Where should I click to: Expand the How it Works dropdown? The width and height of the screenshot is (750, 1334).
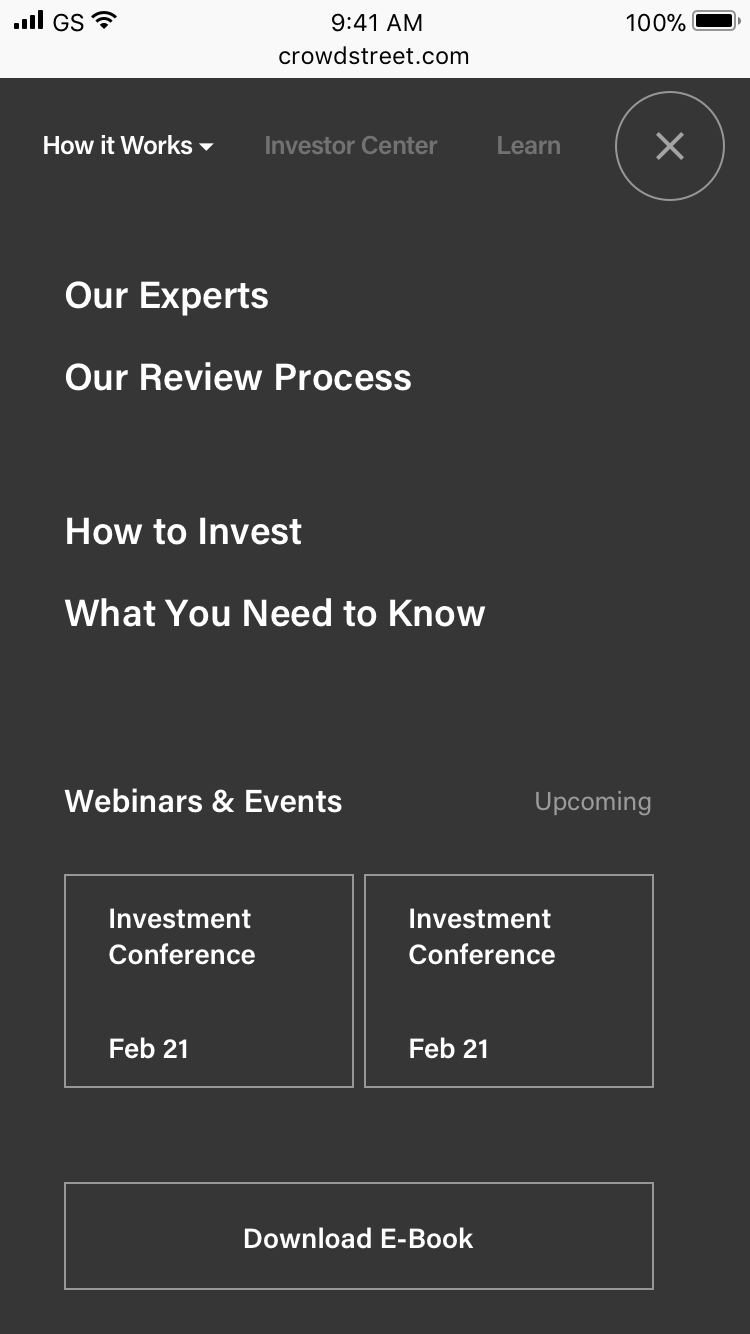coord(128,146)
